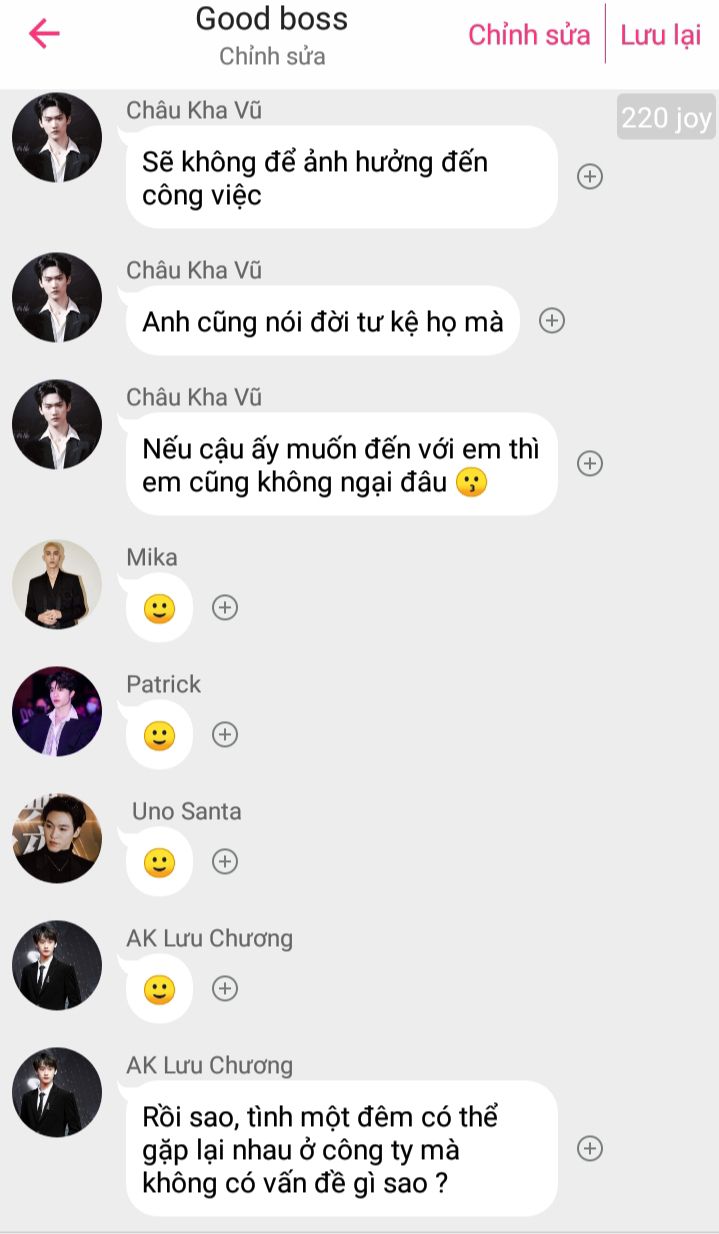Go back with the pink arrow
This screenshot has width=719, height=1234.
(x=44, y=34)
